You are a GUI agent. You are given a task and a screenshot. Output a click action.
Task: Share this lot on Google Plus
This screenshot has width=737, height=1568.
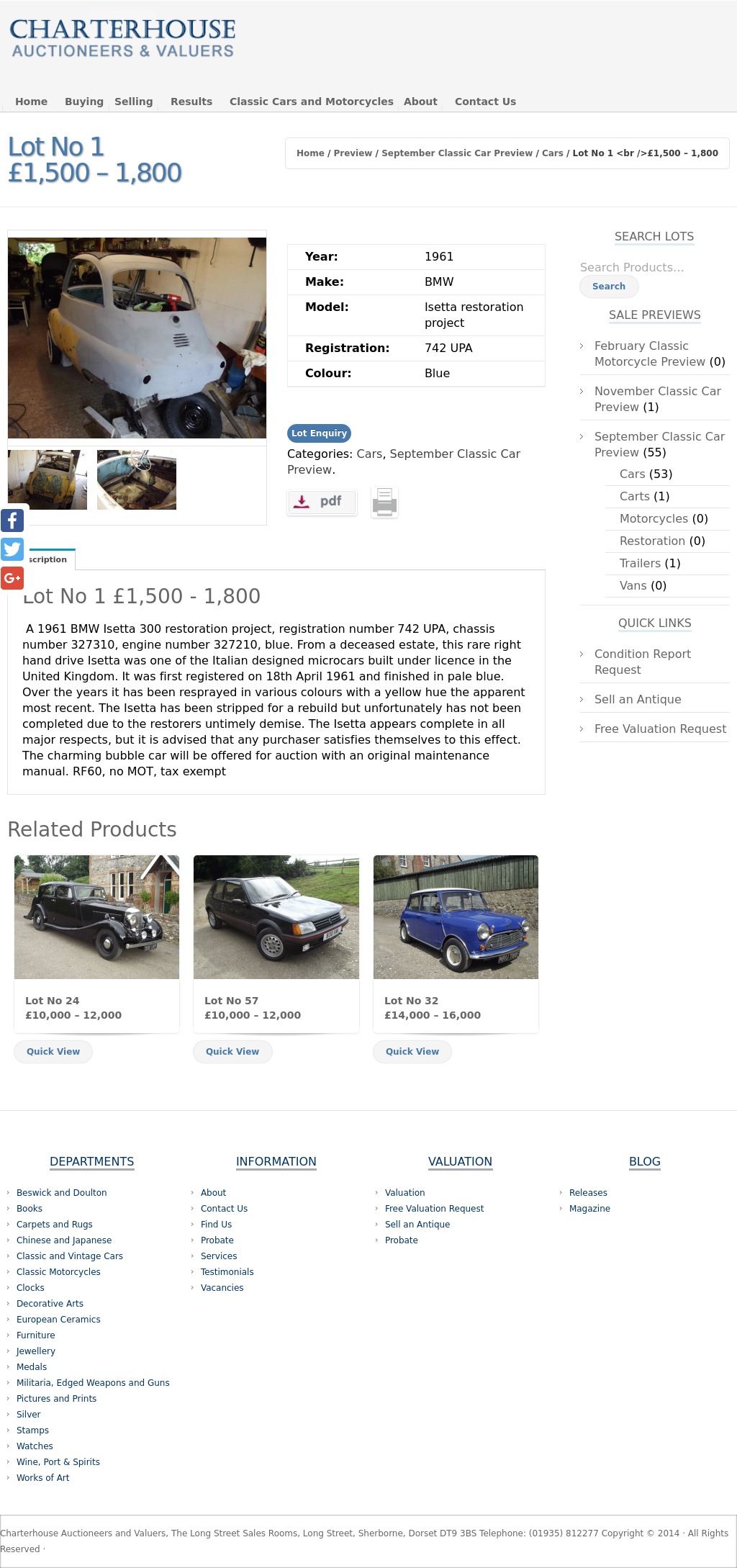12,578
